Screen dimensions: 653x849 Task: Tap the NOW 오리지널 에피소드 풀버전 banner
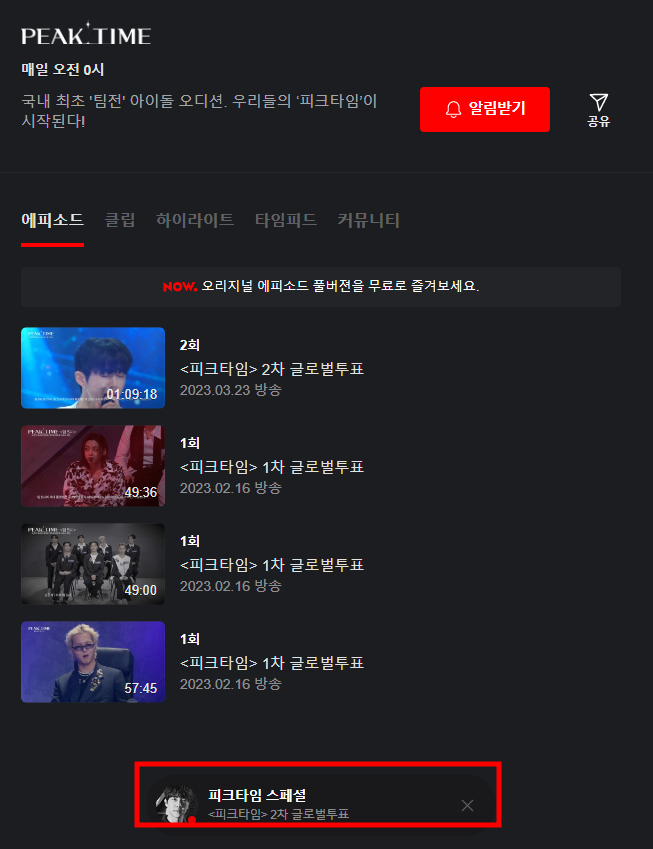[x=321, y=286]
